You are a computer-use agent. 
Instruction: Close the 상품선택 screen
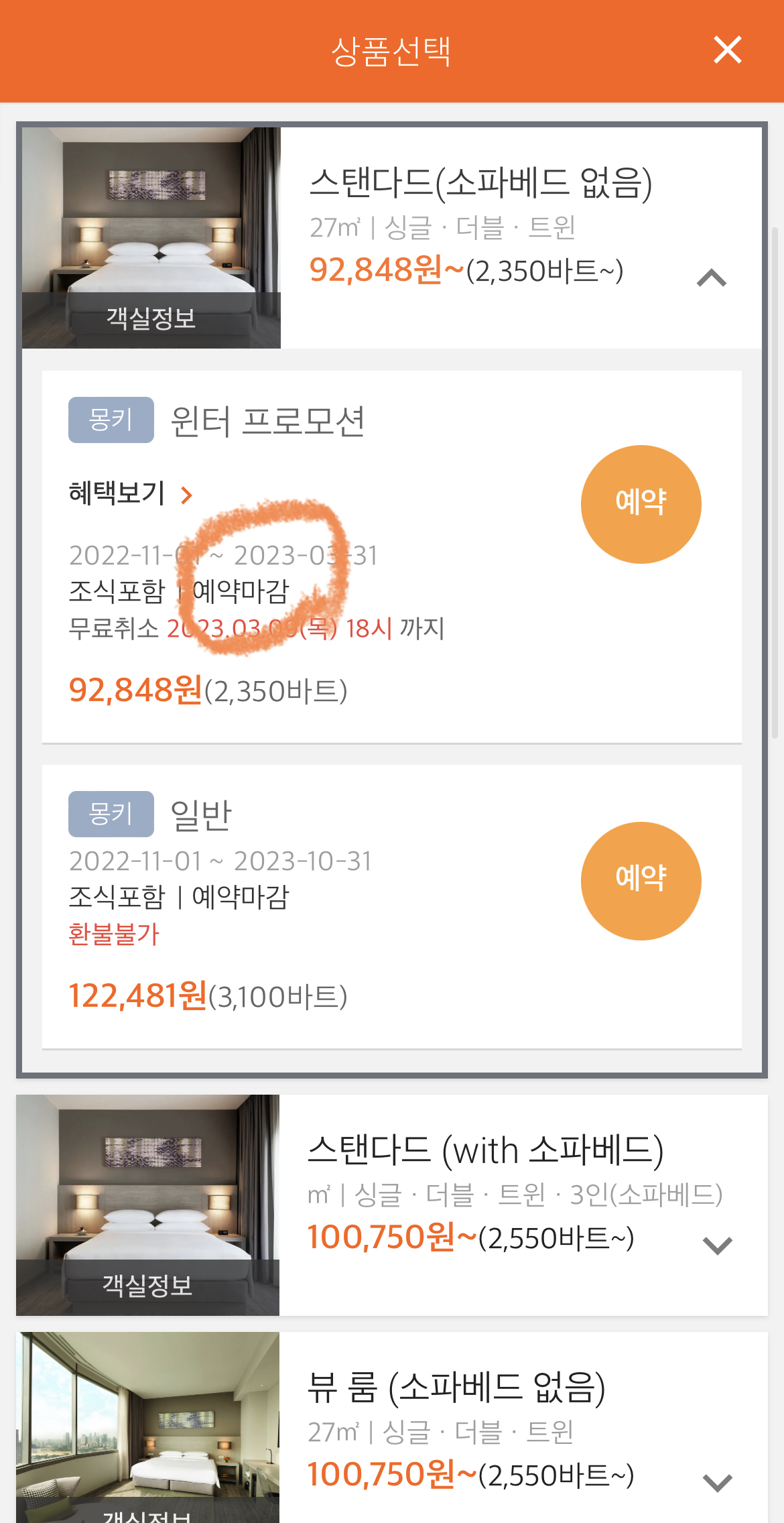point(727,50)
